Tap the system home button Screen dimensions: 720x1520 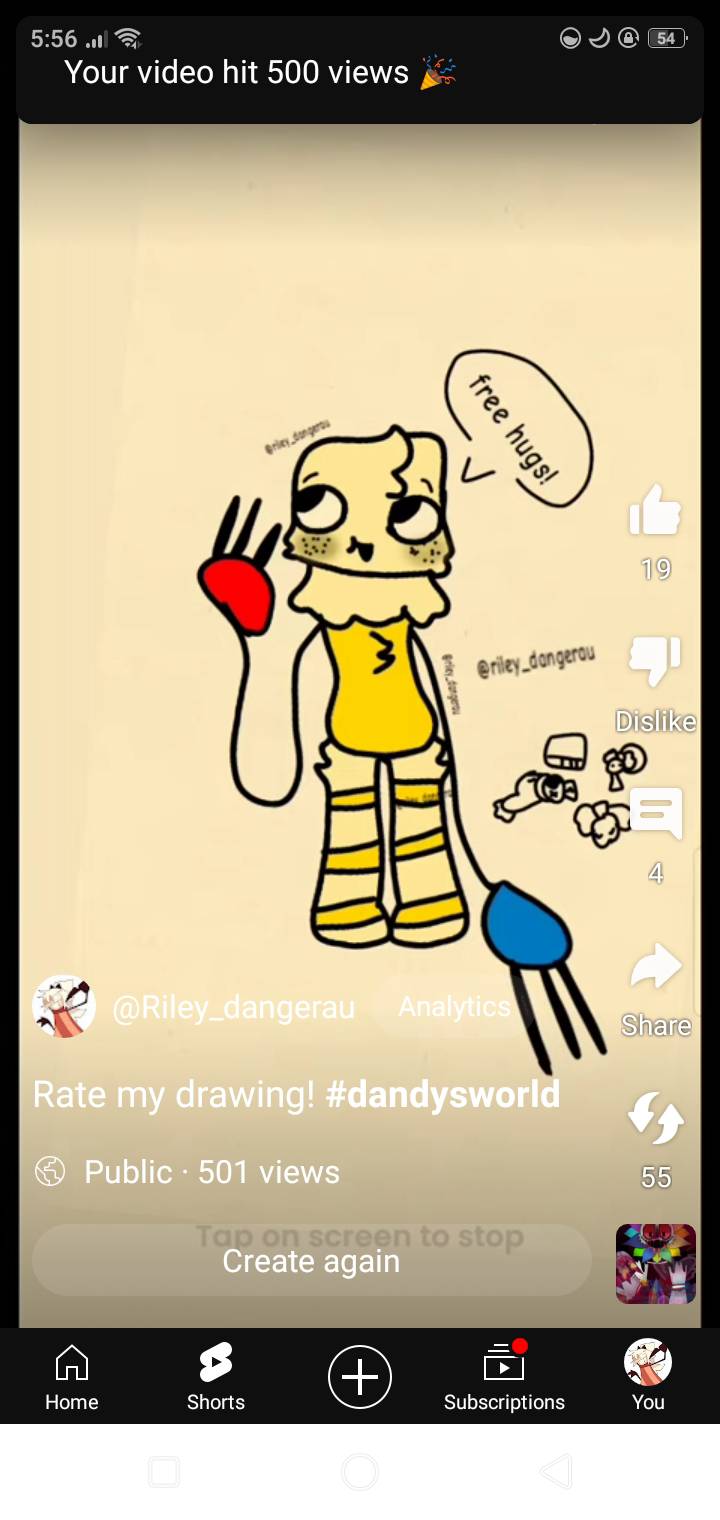pyautogui.click(x=360, y=1471)
